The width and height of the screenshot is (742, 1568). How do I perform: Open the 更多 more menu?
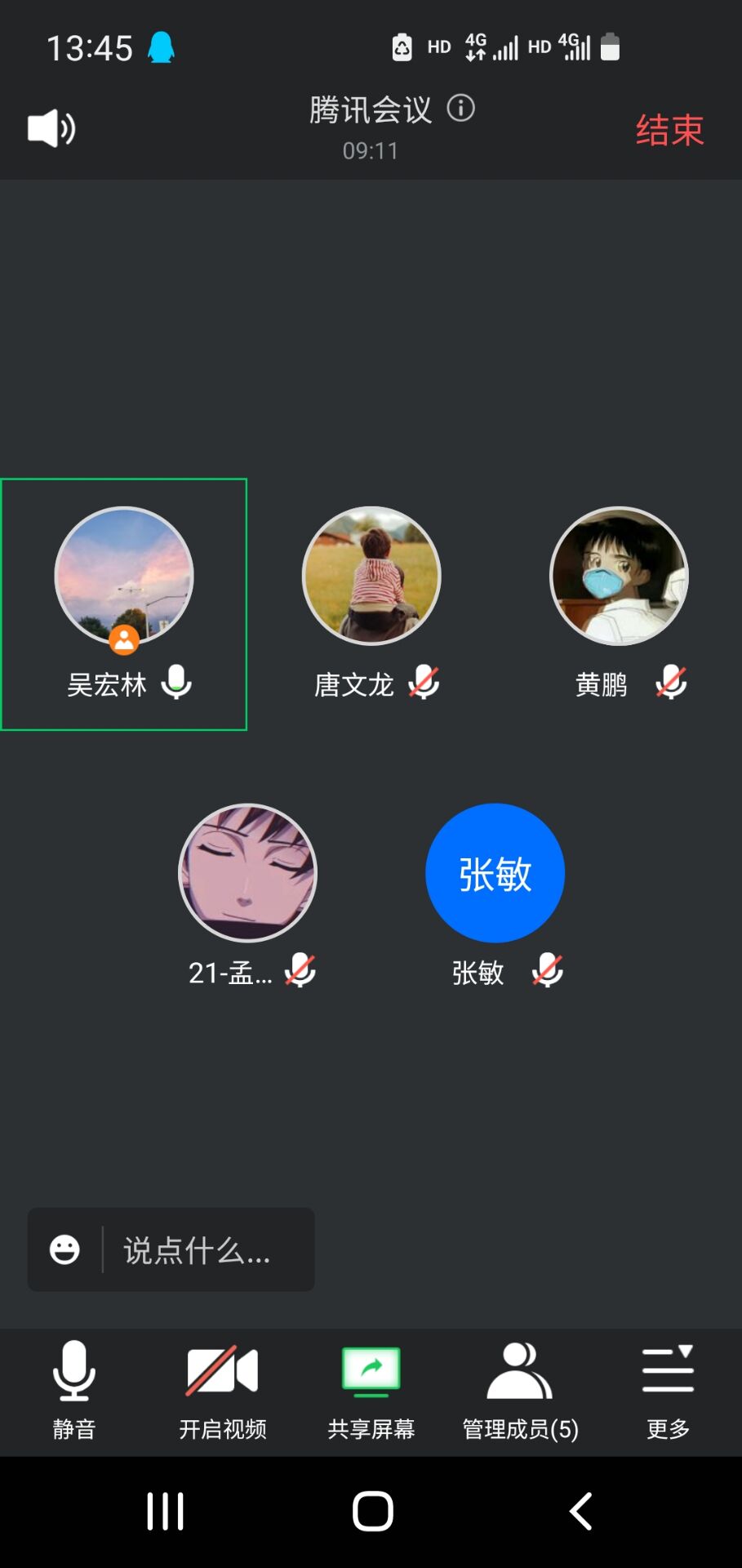click(x=668, y=1390)
